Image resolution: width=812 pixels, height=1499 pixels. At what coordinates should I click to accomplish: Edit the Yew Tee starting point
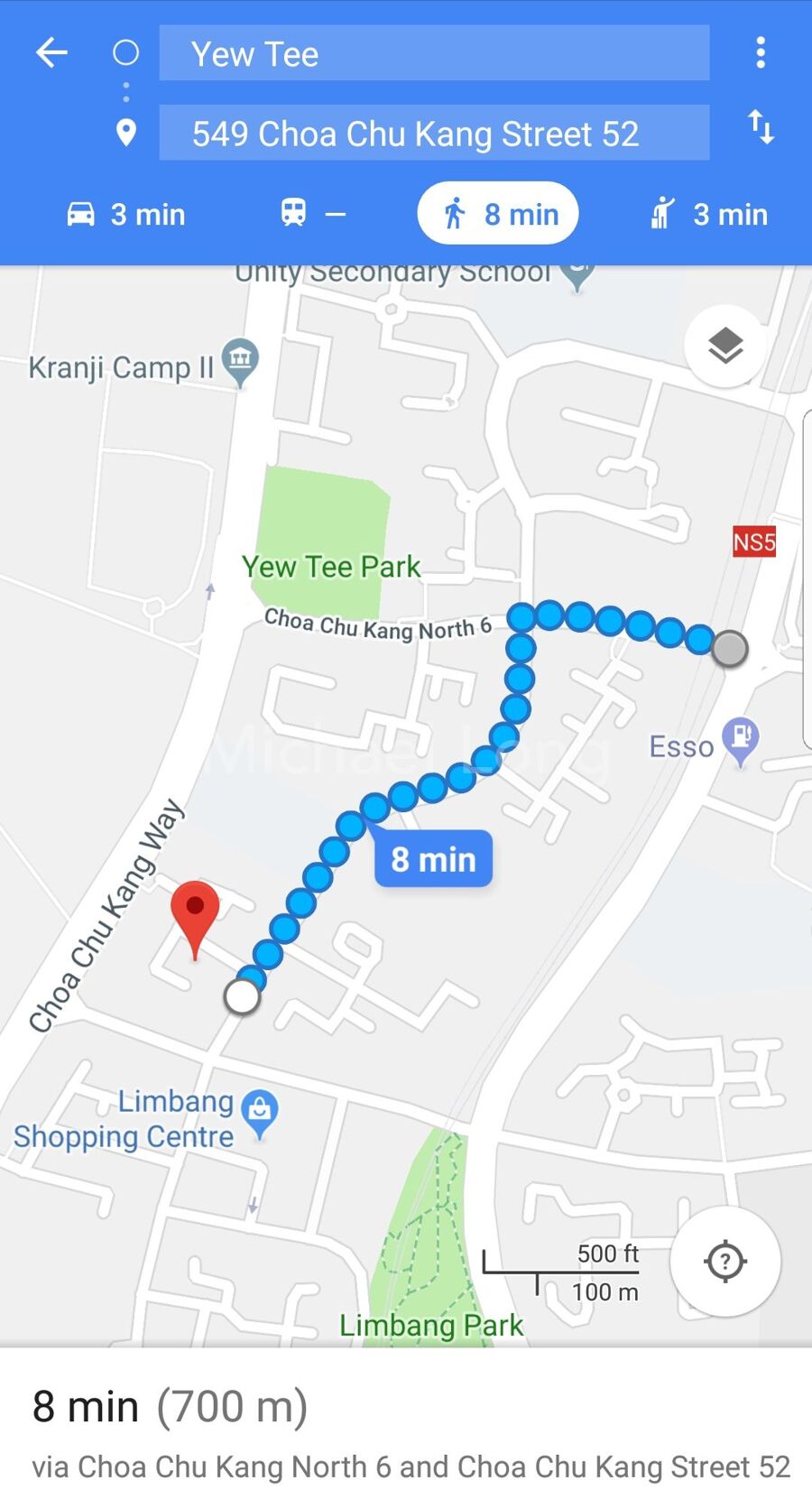tap(433, 54)
